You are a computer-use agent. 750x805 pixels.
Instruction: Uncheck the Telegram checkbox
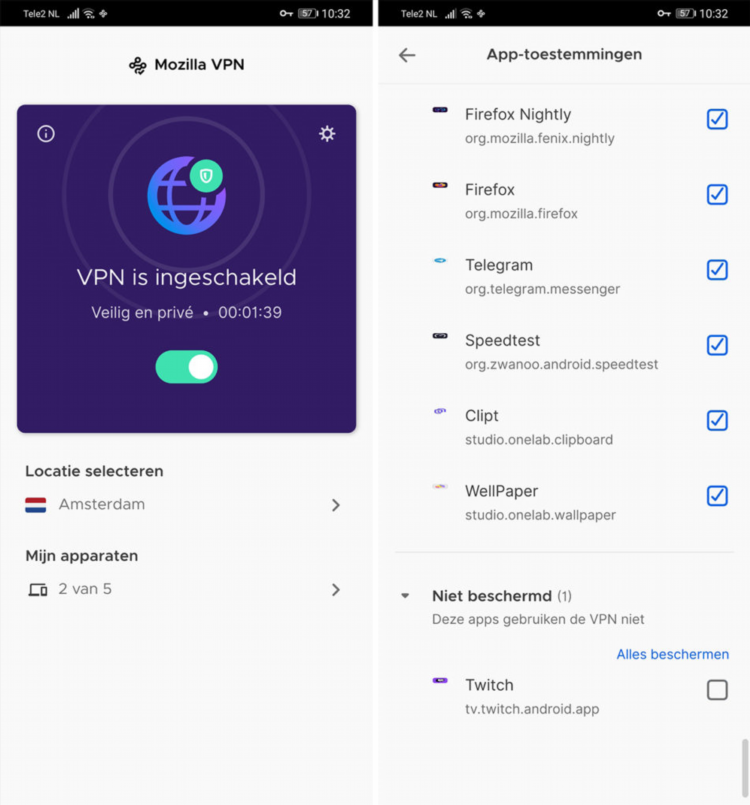click(x=717, y=270)
